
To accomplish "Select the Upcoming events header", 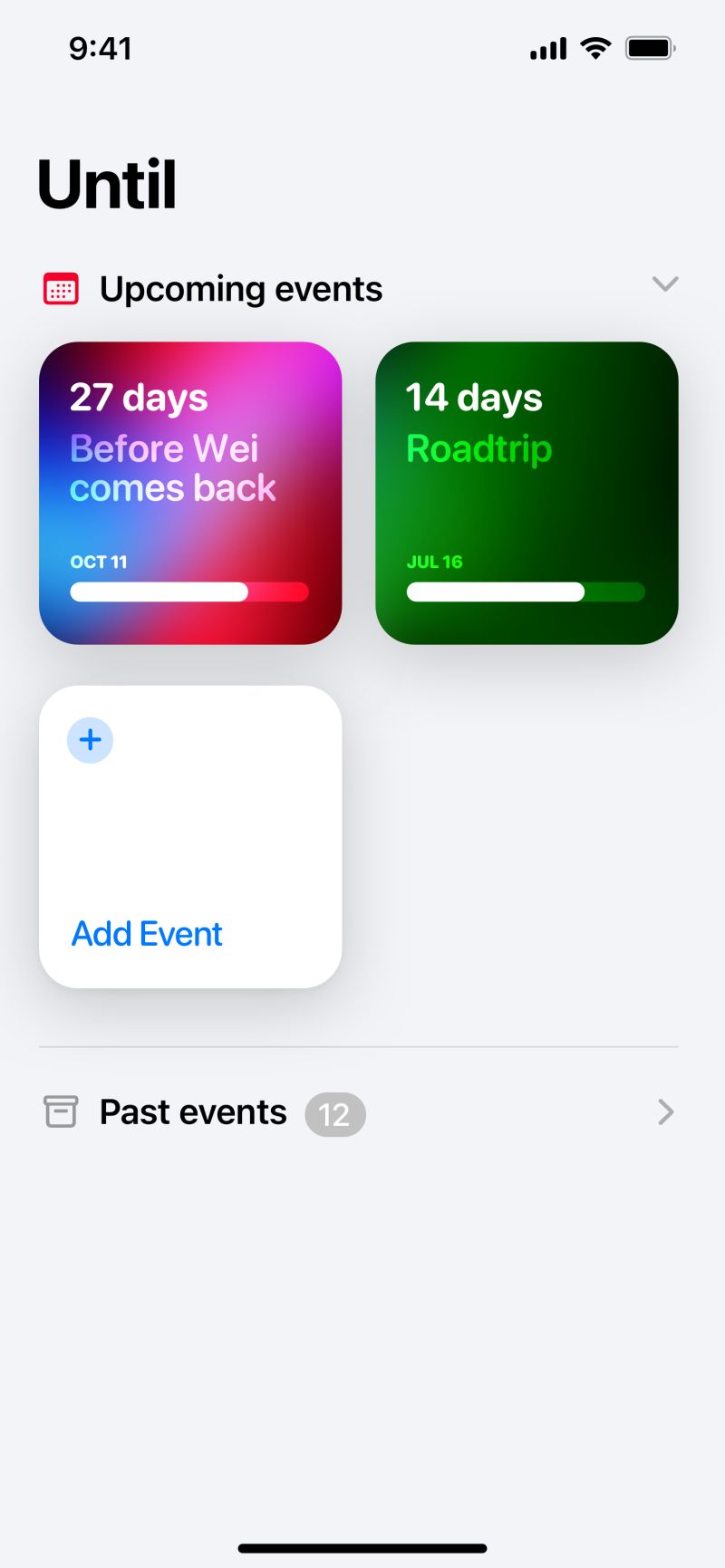I will 241,288.
